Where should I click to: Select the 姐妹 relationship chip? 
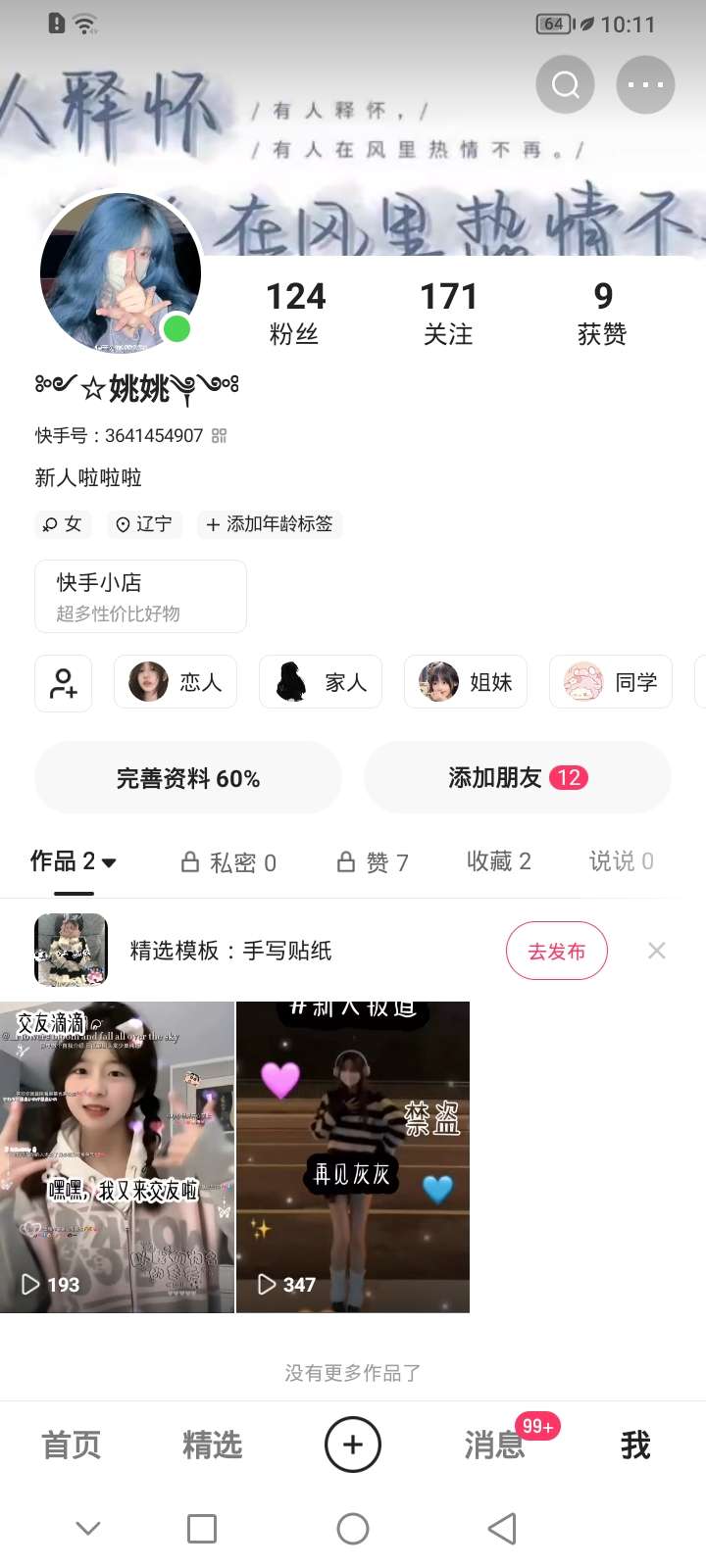[466, 682]
